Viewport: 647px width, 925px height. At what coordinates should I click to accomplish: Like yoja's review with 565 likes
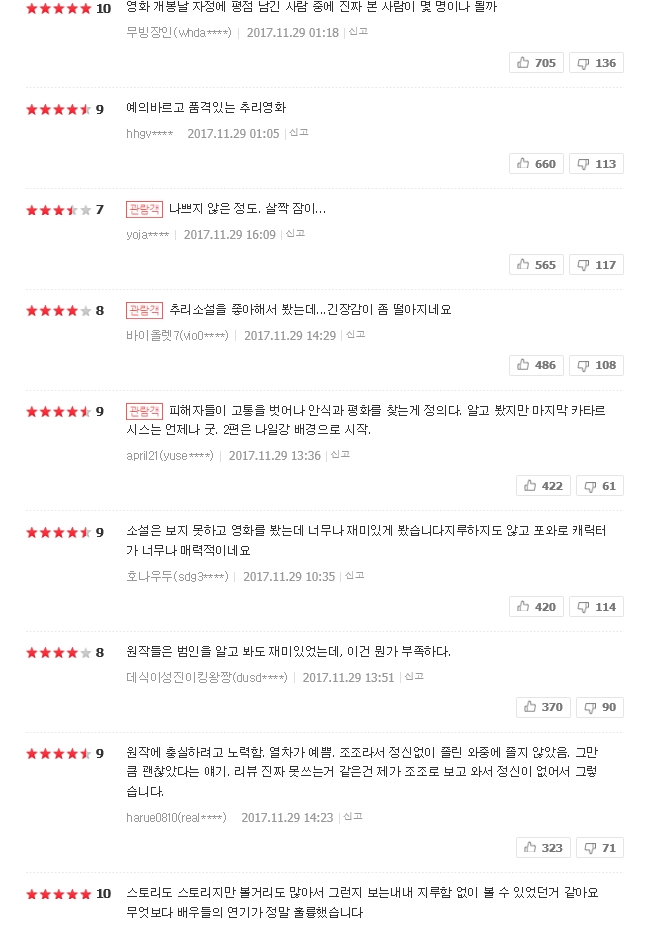[x=536, y=265]
